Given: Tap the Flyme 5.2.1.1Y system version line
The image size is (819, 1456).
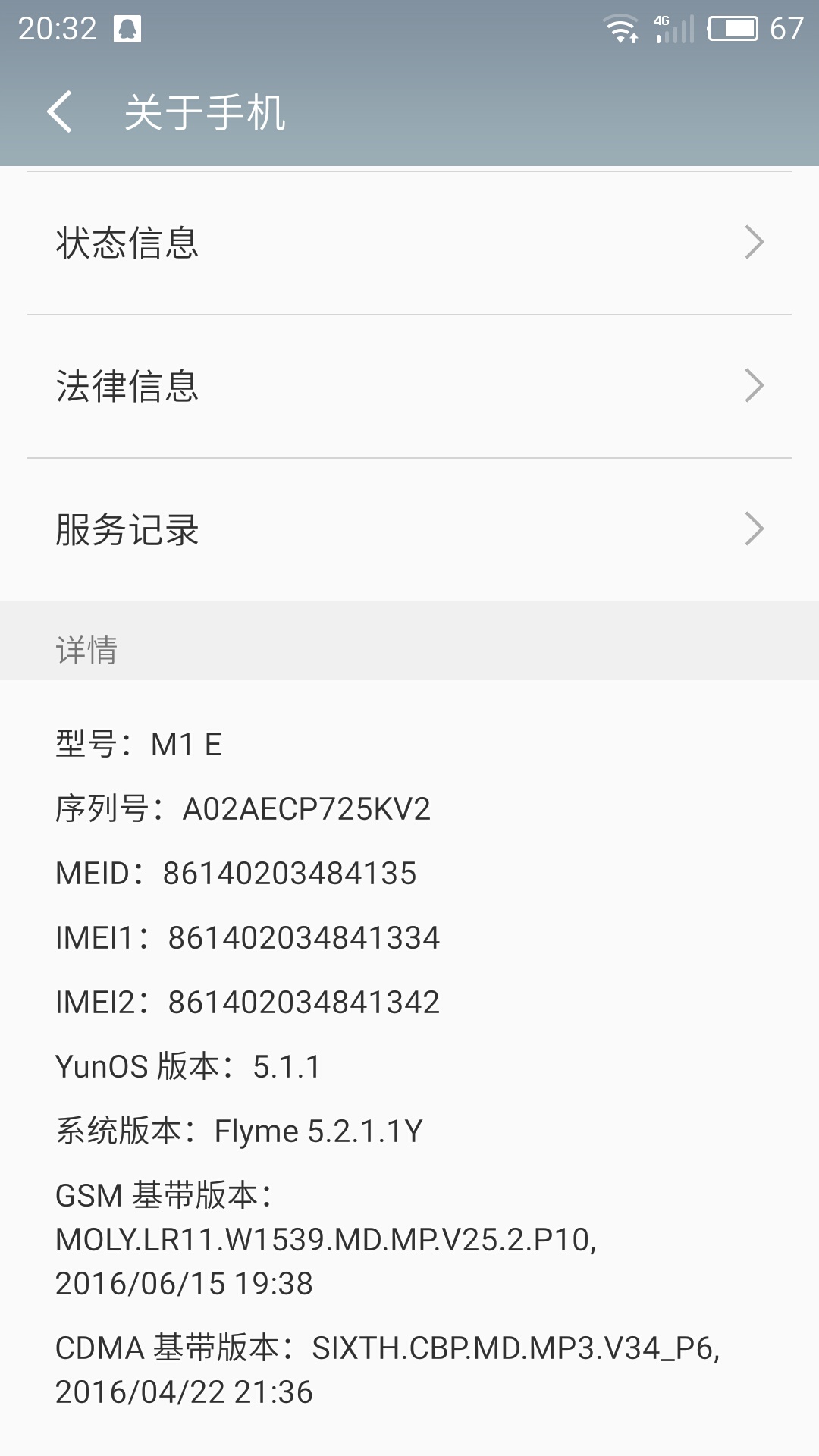Looking at the screenshot, I should 240,1130.
